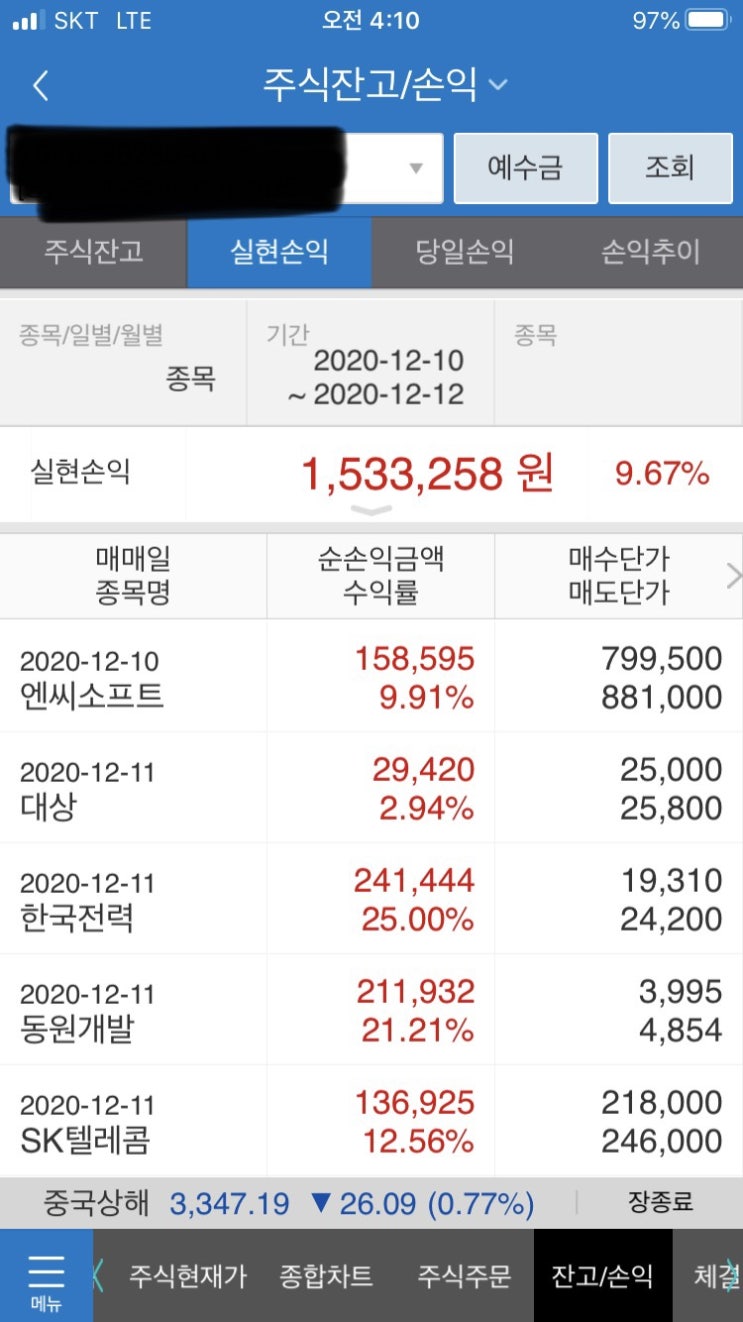Open the 메뉴 hamburger button
Image resolution: width=743 pixels, height=1322 pixels.
(46, 1276)
